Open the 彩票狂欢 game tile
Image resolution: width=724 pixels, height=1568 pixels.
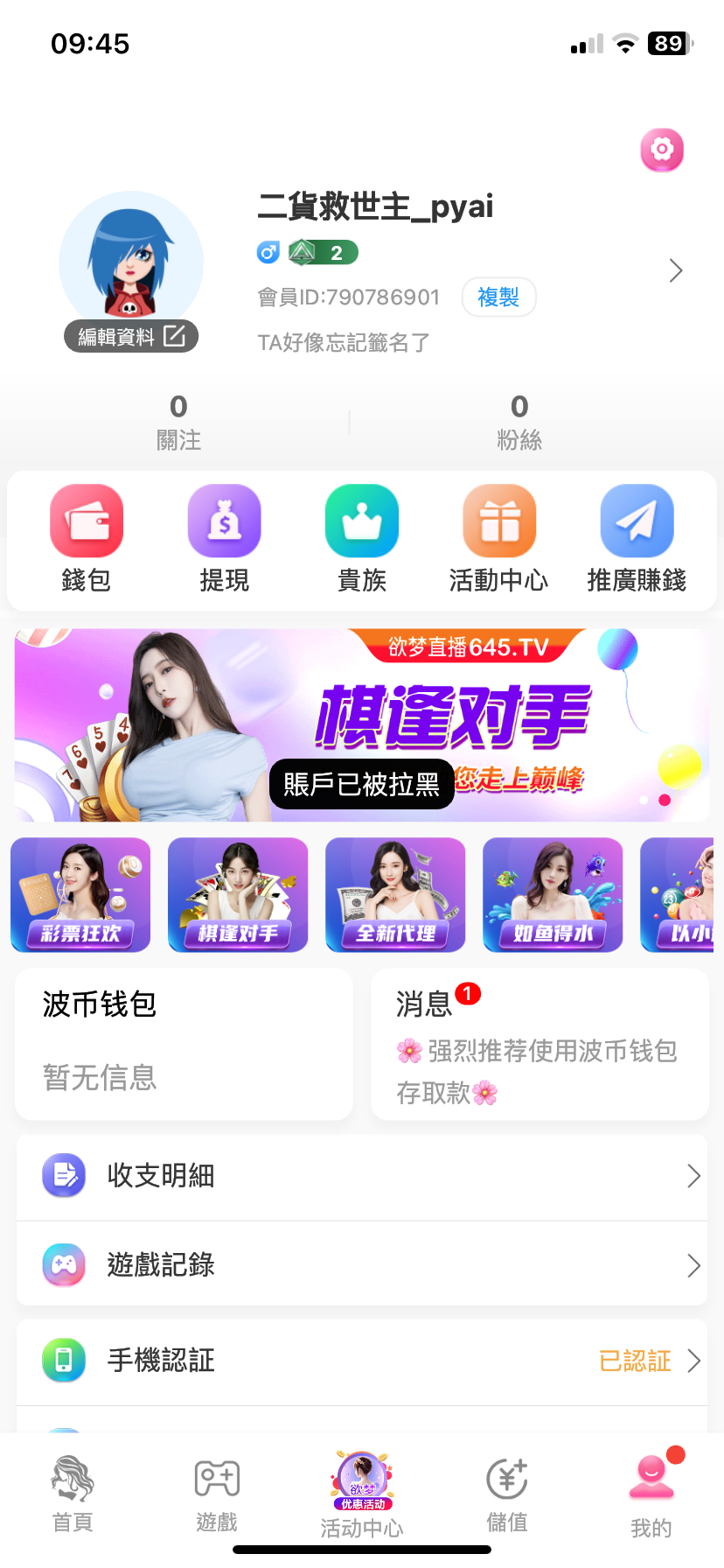click(80, 894)
